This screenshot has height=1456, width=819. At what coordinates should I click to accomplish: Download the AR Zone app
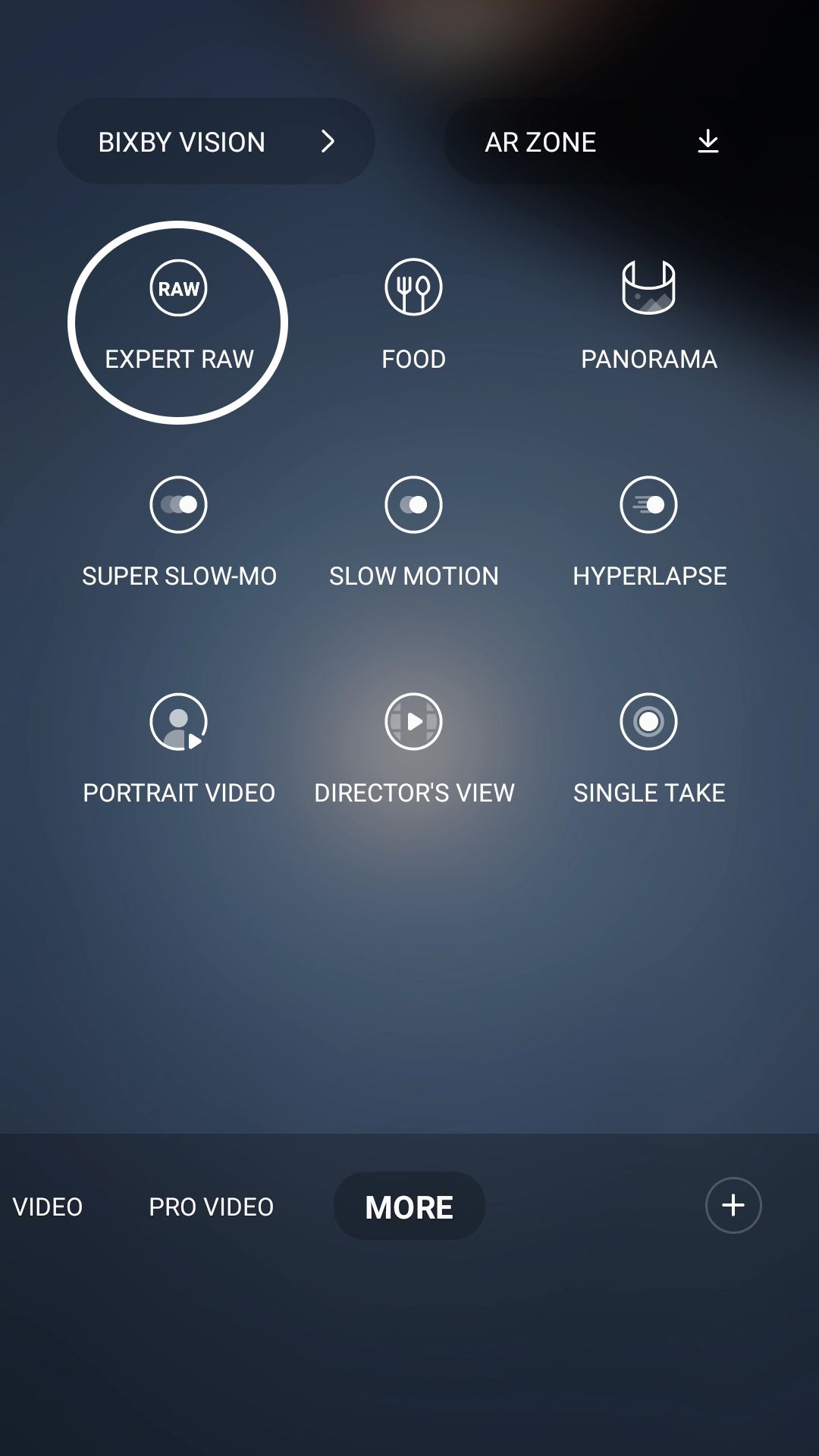pos(708,141)
